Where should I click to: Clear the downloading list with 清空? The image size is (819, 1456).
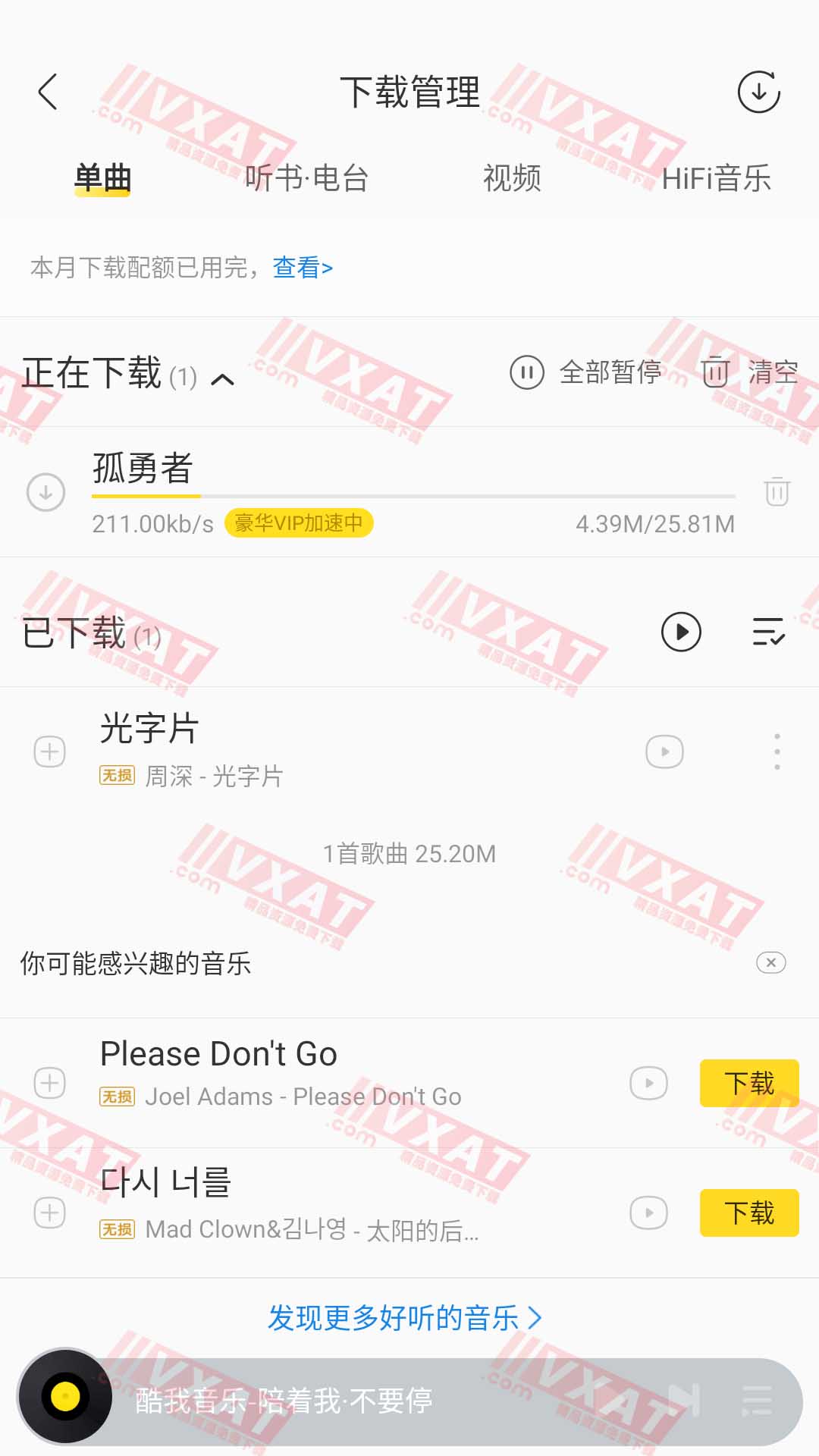coord(750,372)
